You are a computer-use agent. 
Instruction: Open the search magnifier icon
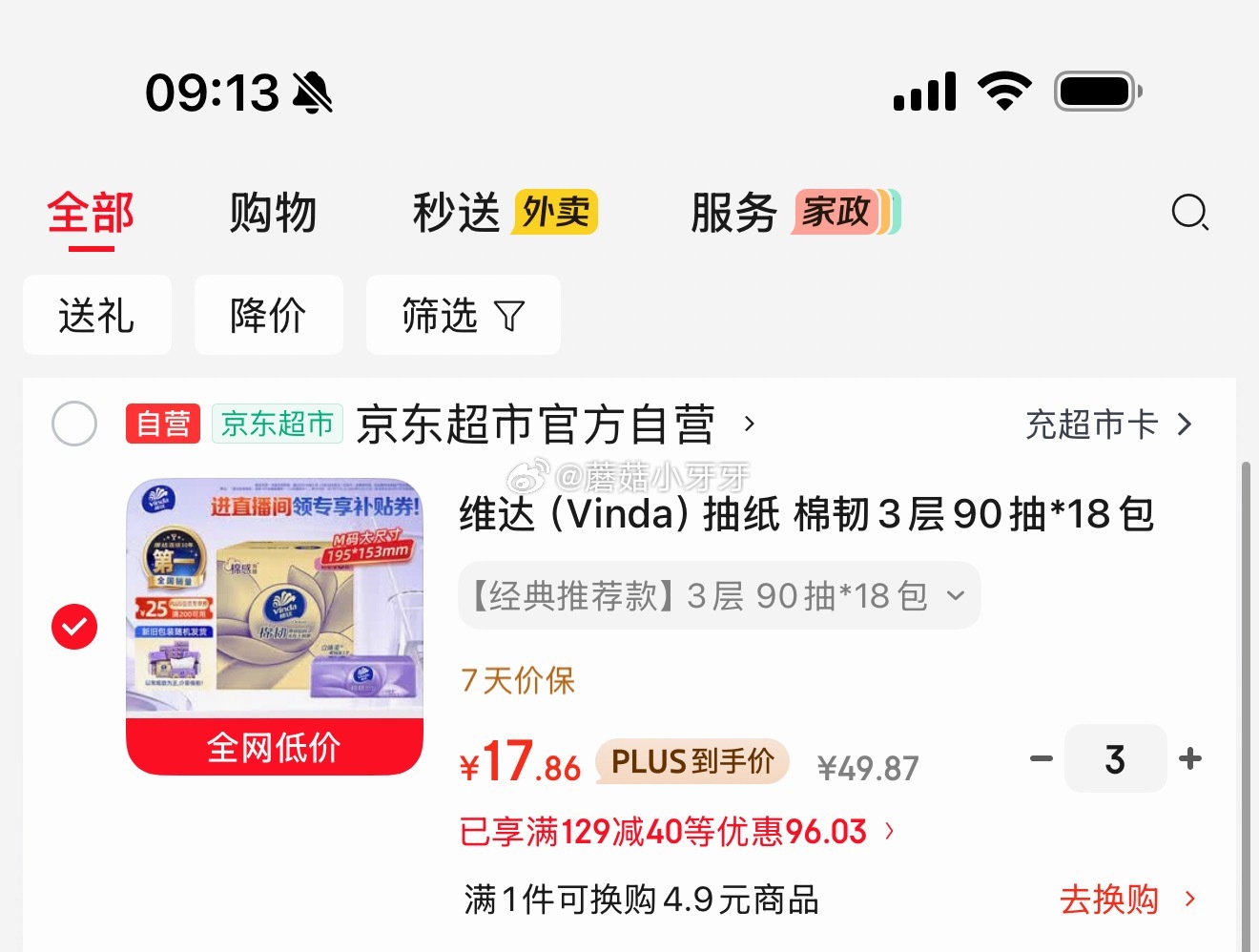point(1189,212)
